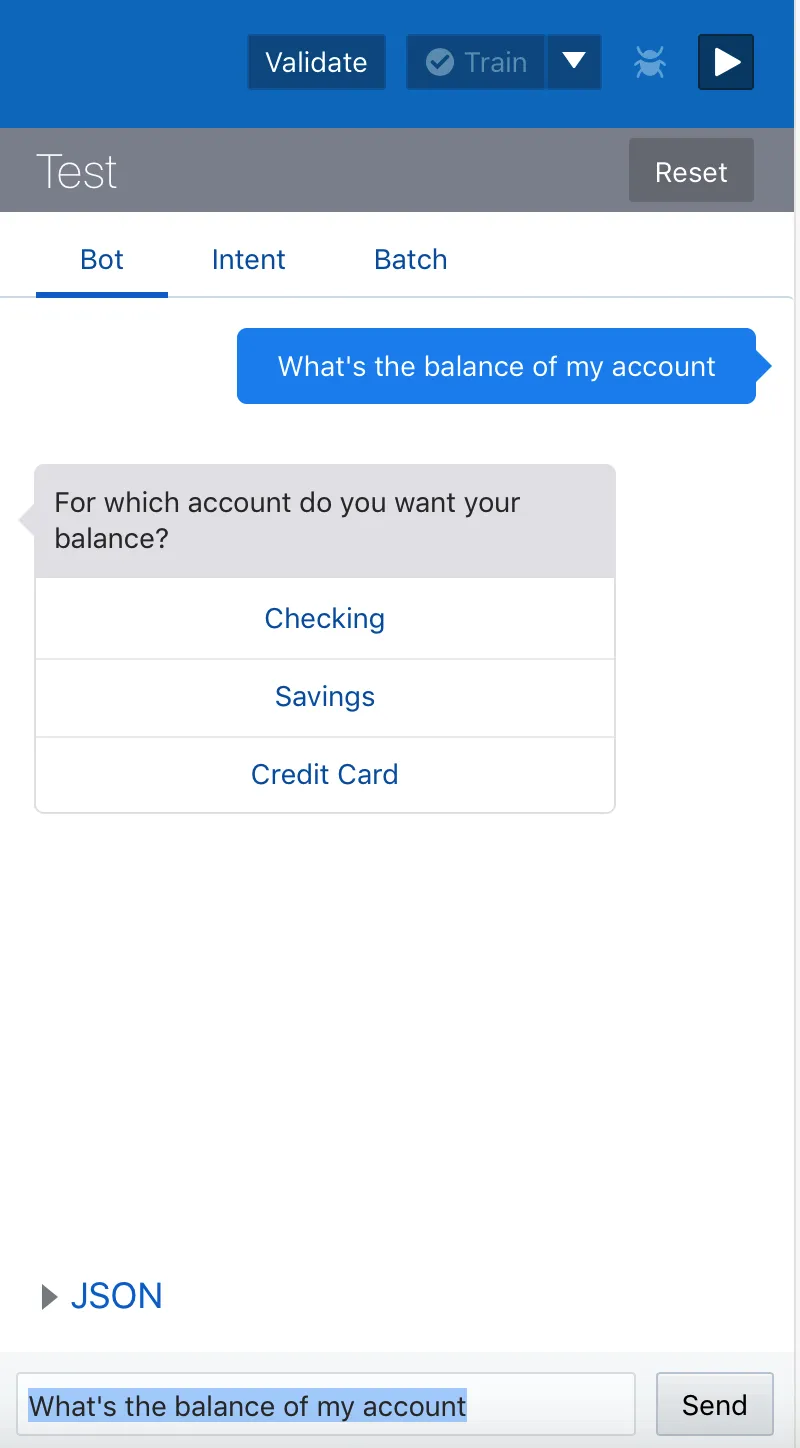The width and height of the screenshot is (800, 1448).
Task: Switch to the Bot tab
Action: point(102,260)
